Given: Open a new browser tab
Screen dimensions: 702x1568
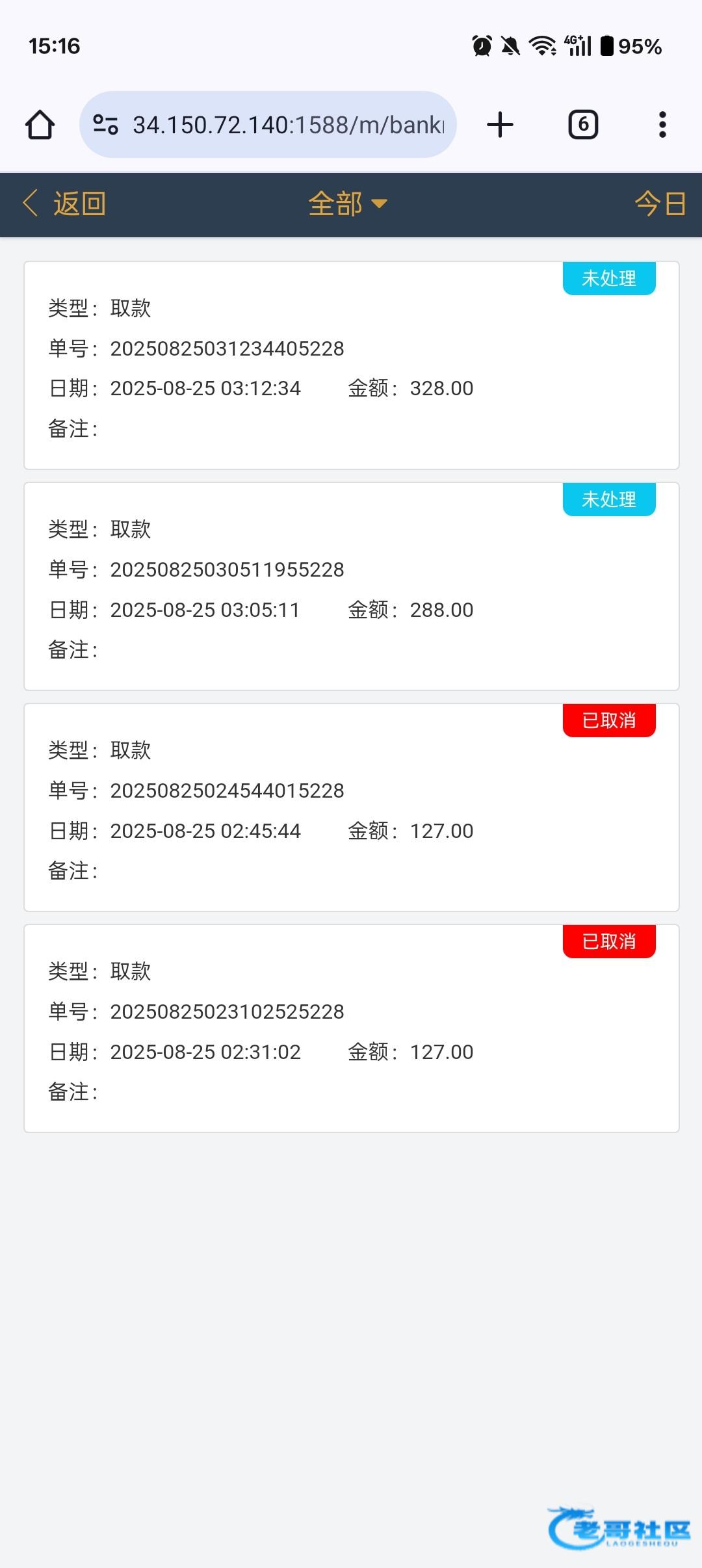Looking at the screenshot, I should [x=500, y=125].
